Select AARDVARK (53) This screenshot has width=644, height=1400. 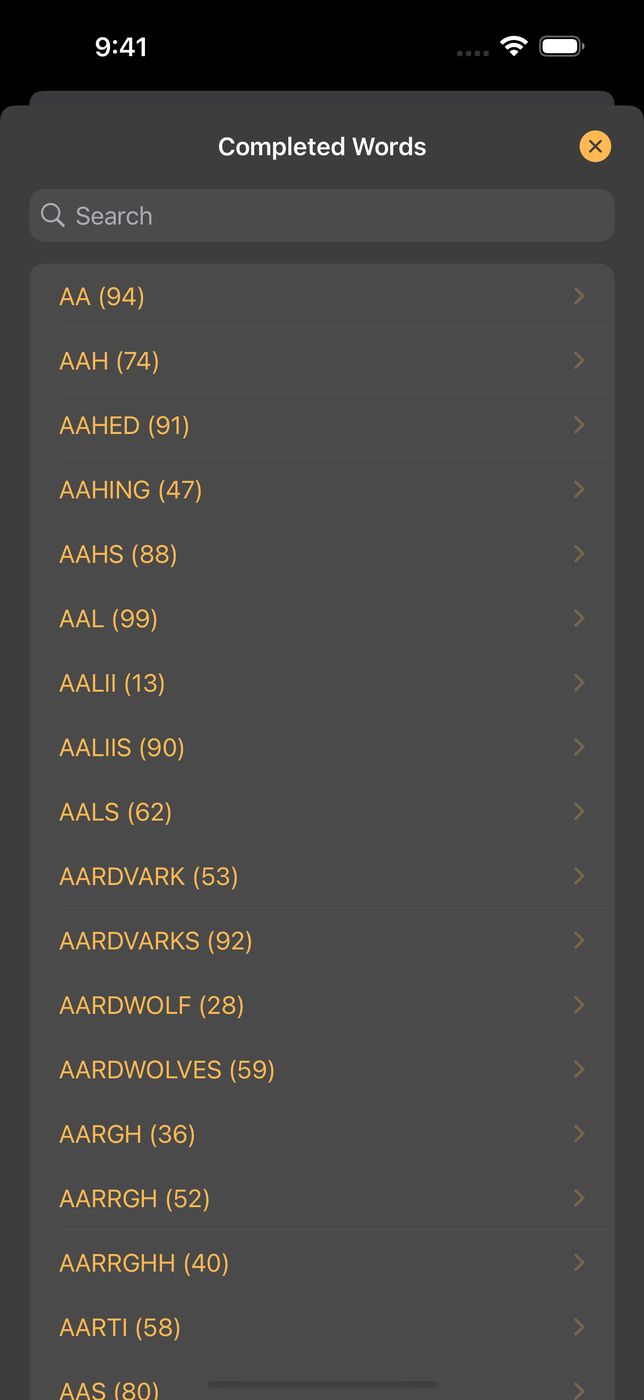pyautogui.click(x=322, y=877)
